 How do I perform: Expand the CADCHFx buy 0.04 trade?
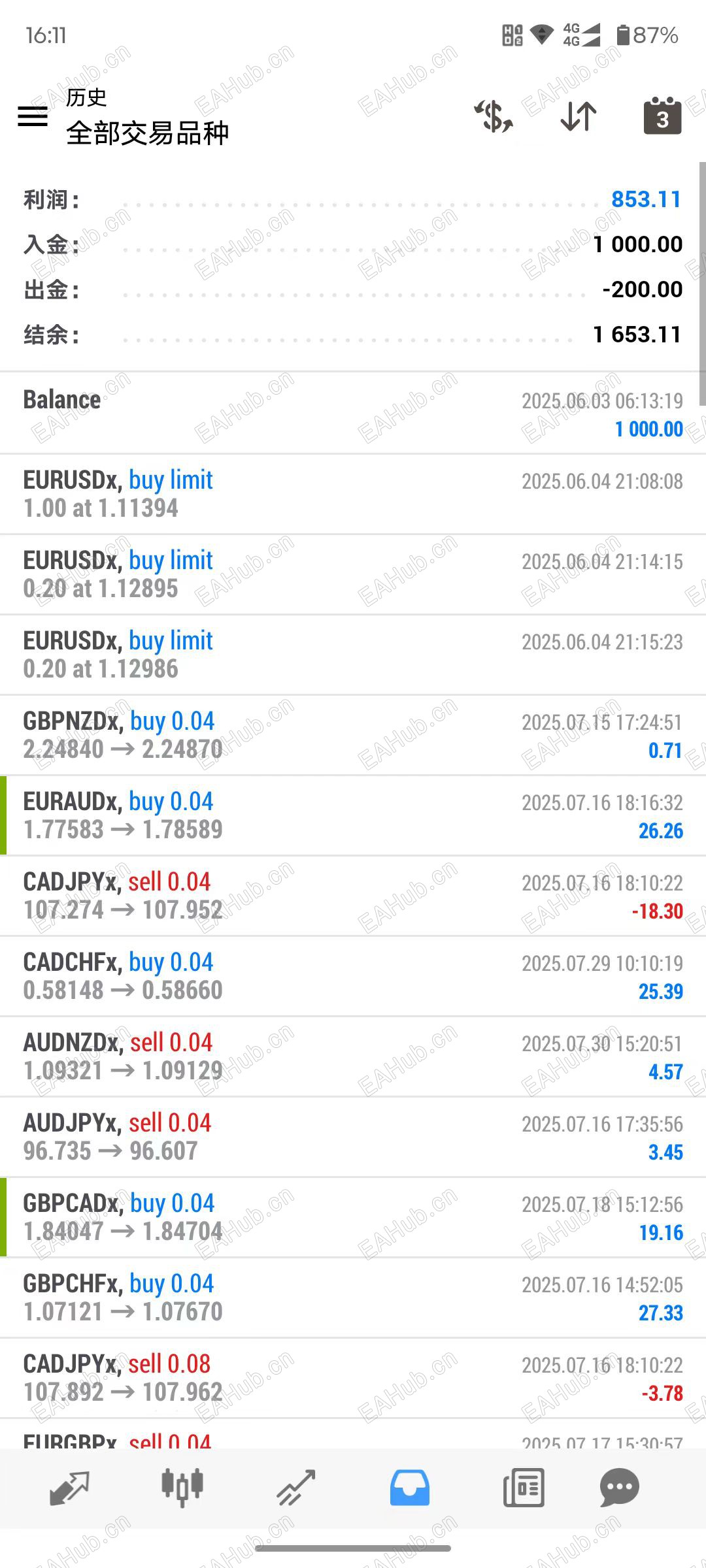coord(353,976)
